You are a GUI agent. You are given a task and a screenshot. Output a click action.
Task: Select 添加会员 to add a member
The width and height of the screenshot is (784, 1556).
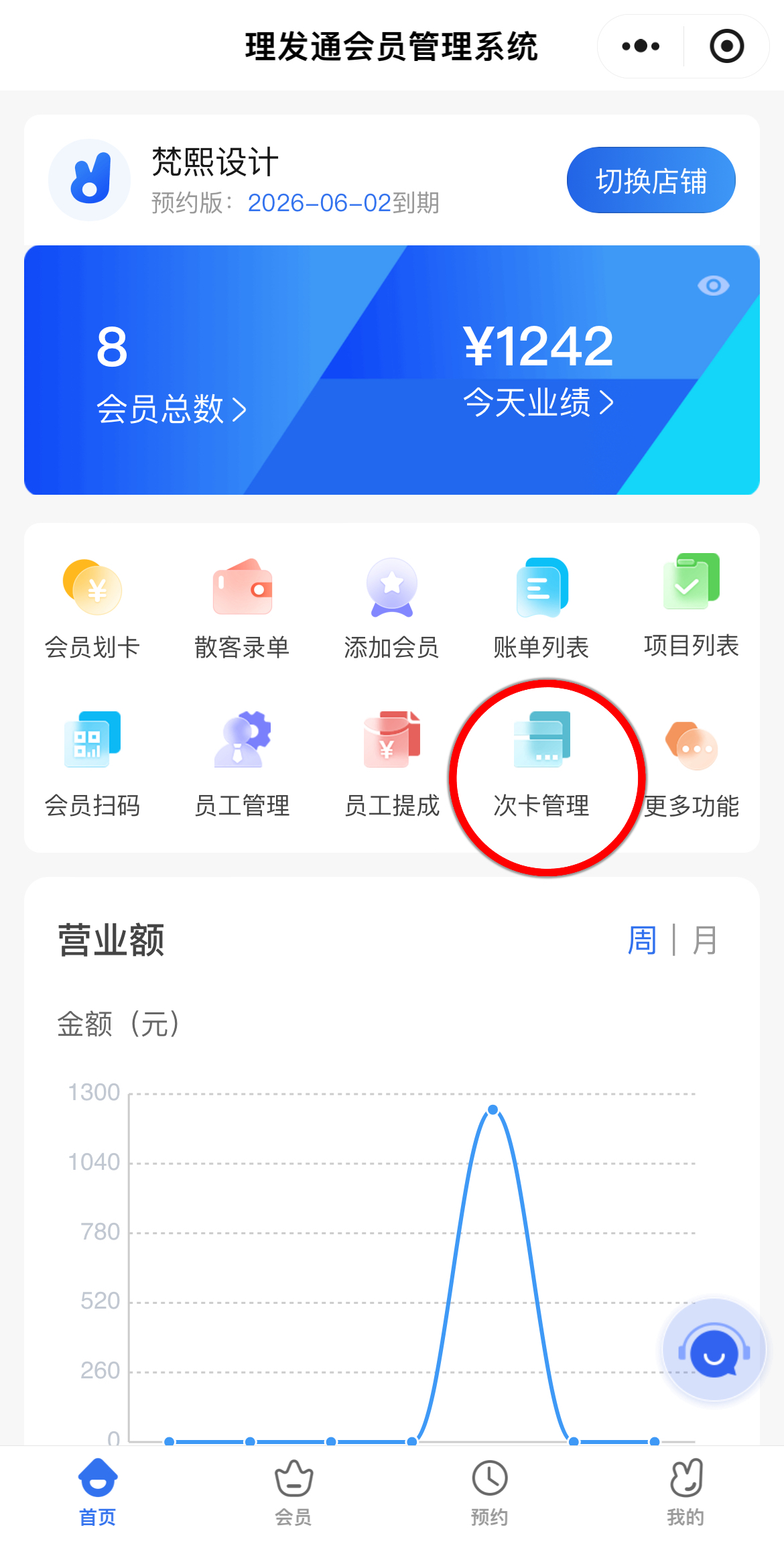pyautogui.click(x=391, y=607)
